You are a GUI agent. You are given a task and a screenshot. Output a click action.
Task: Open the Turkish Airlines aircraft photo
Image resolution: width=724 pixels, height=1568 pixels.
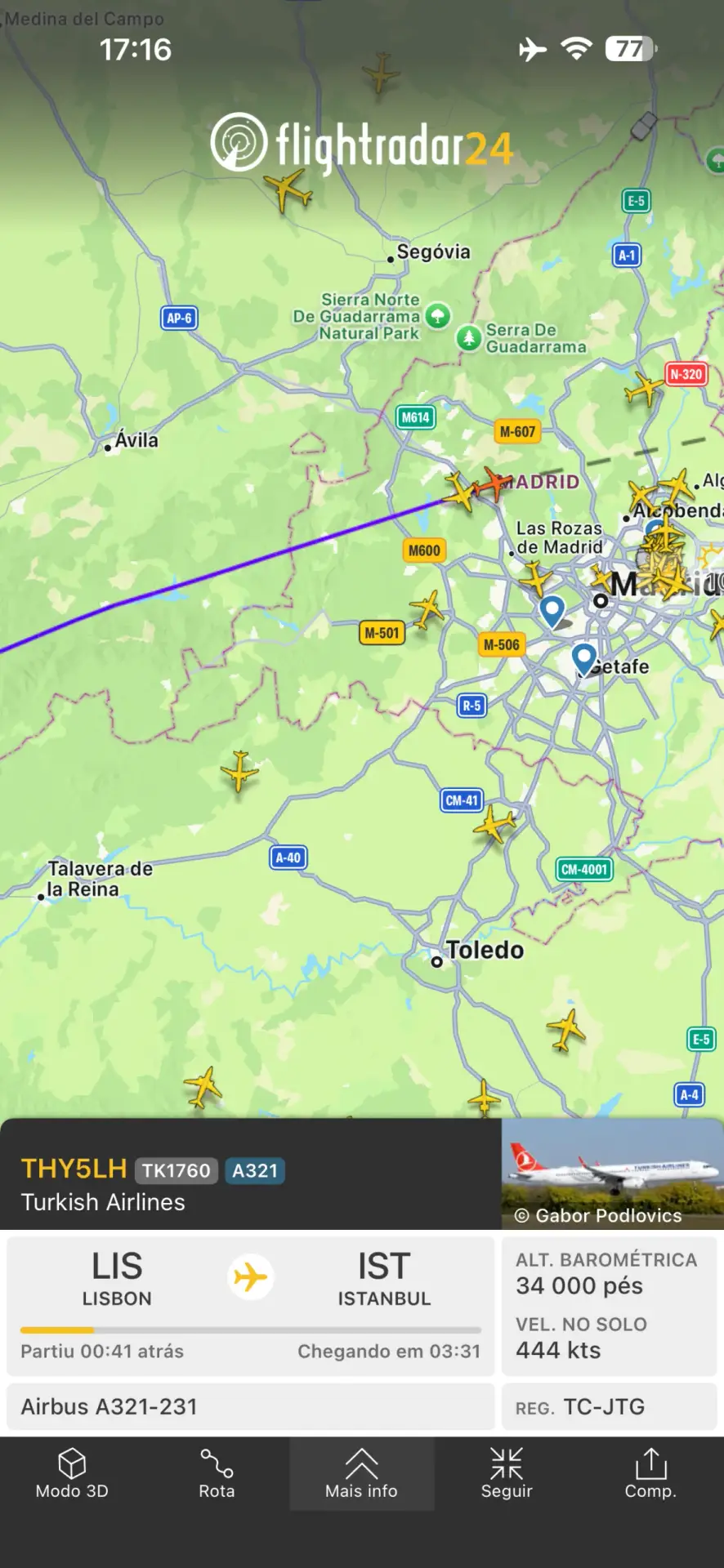[612, 1174]
